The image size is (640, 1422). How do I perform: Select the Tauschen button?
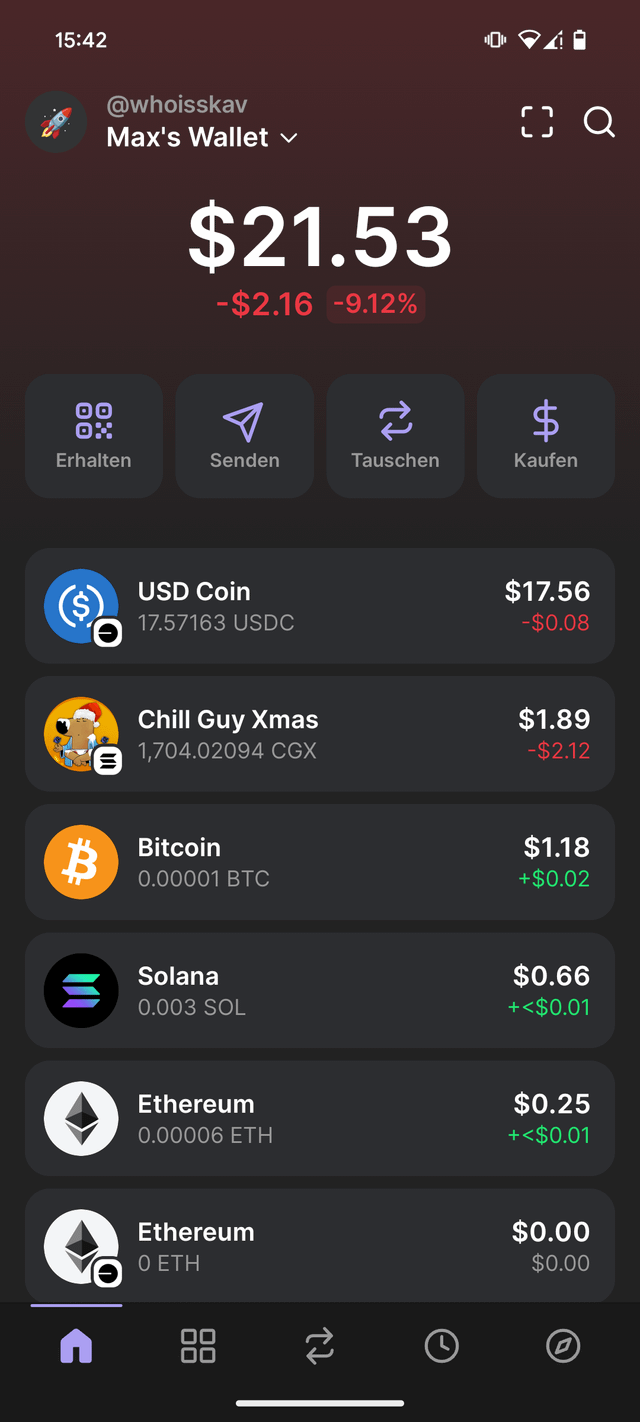coord(395,436)
